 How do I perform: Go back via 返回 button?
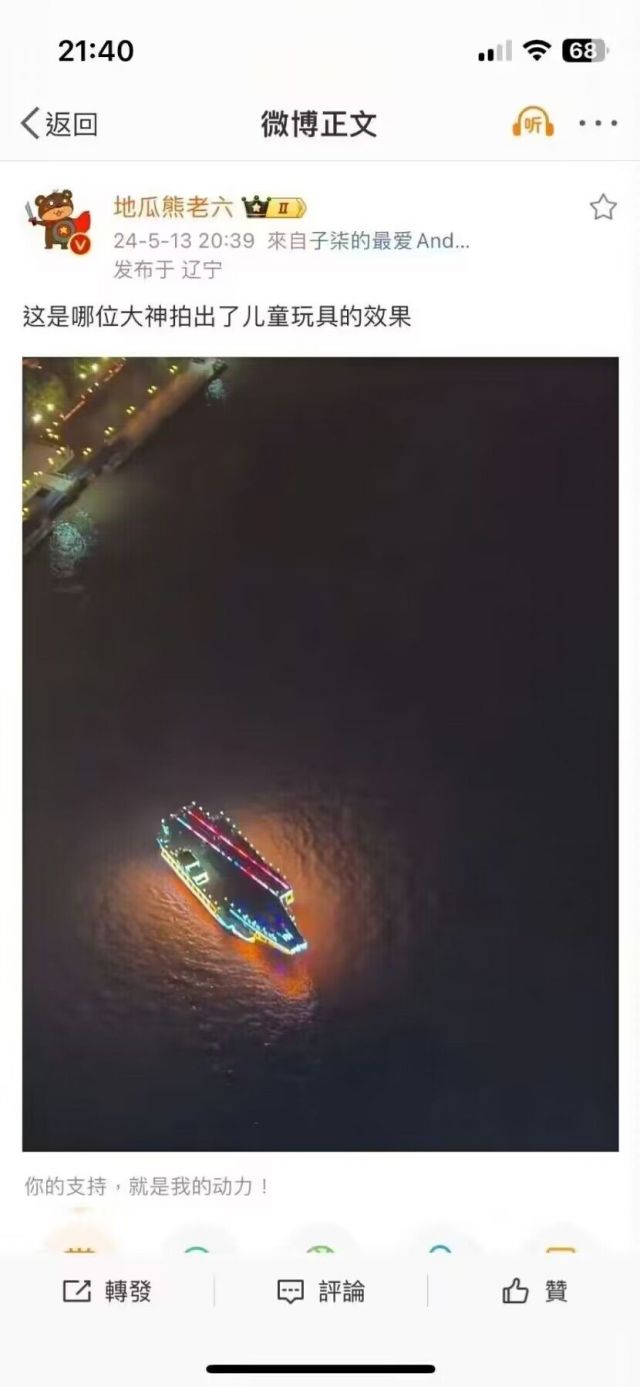58,124
